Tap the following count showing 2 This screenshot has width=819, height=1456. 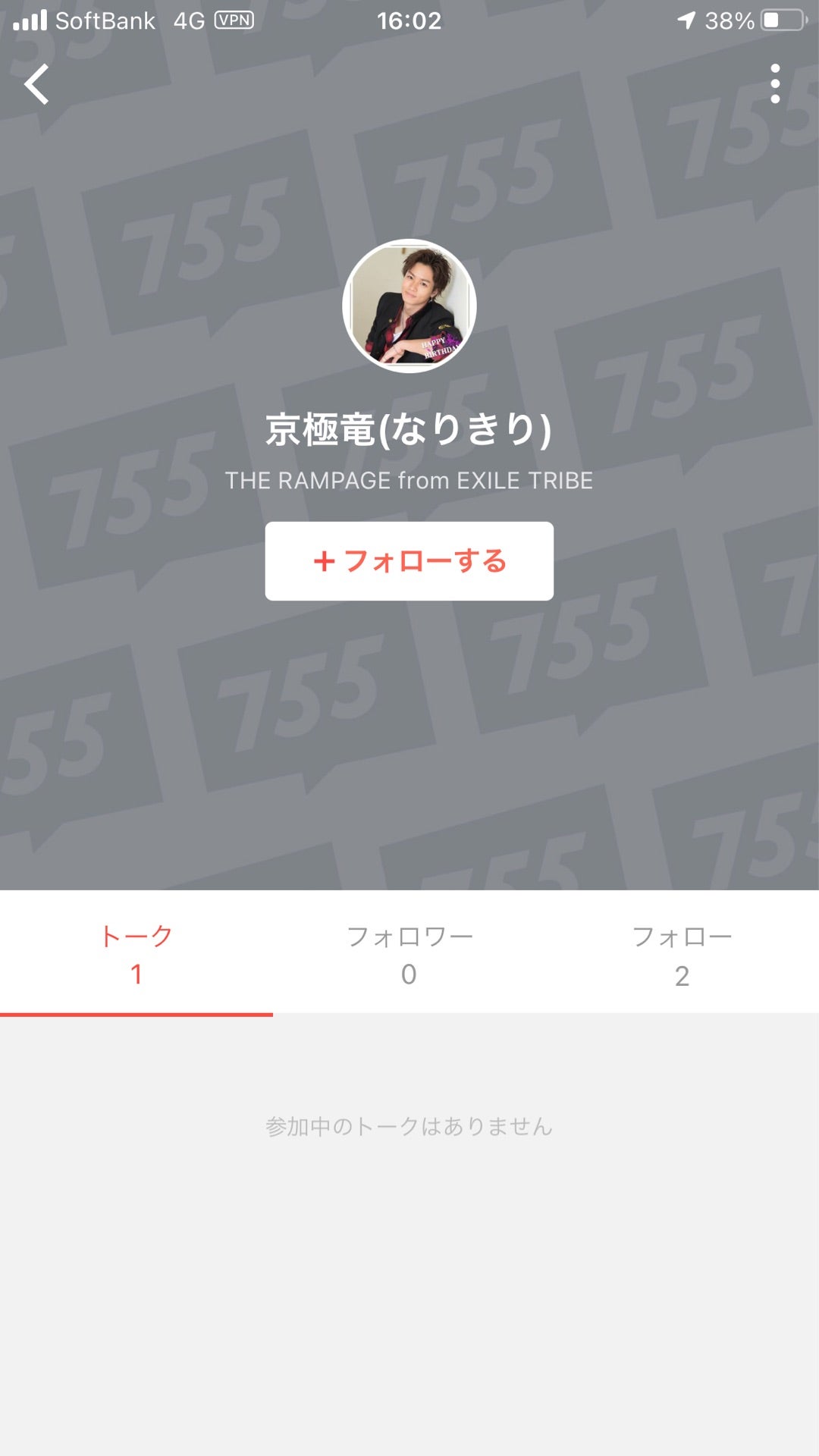click(x=682, y=977)
